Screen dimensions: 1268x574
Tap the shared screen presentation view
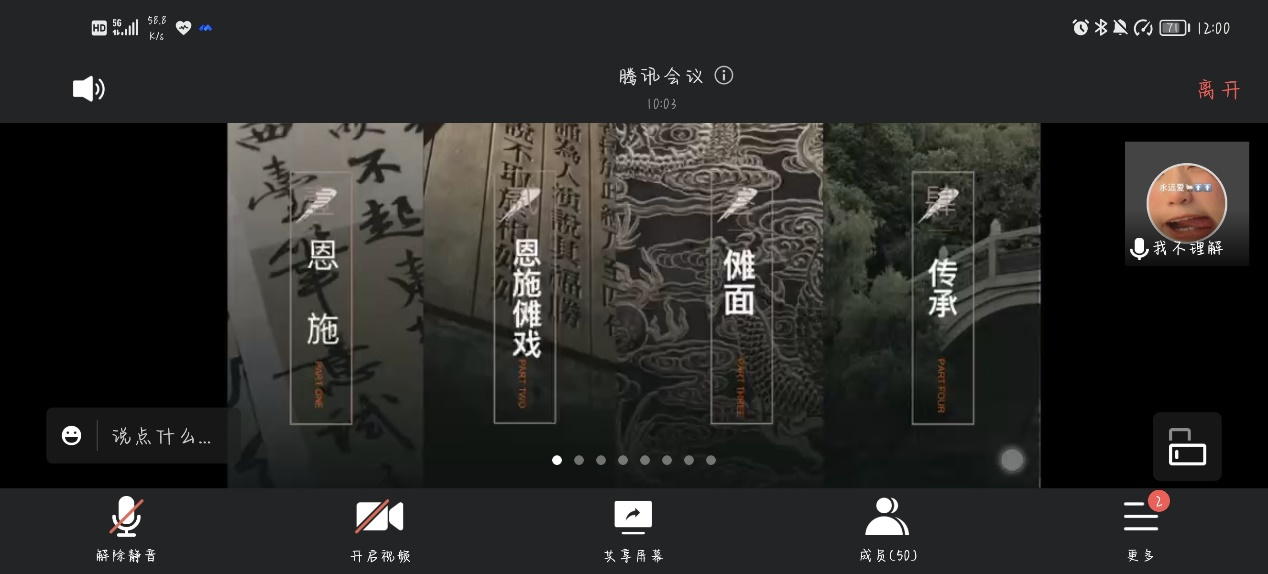633,300
